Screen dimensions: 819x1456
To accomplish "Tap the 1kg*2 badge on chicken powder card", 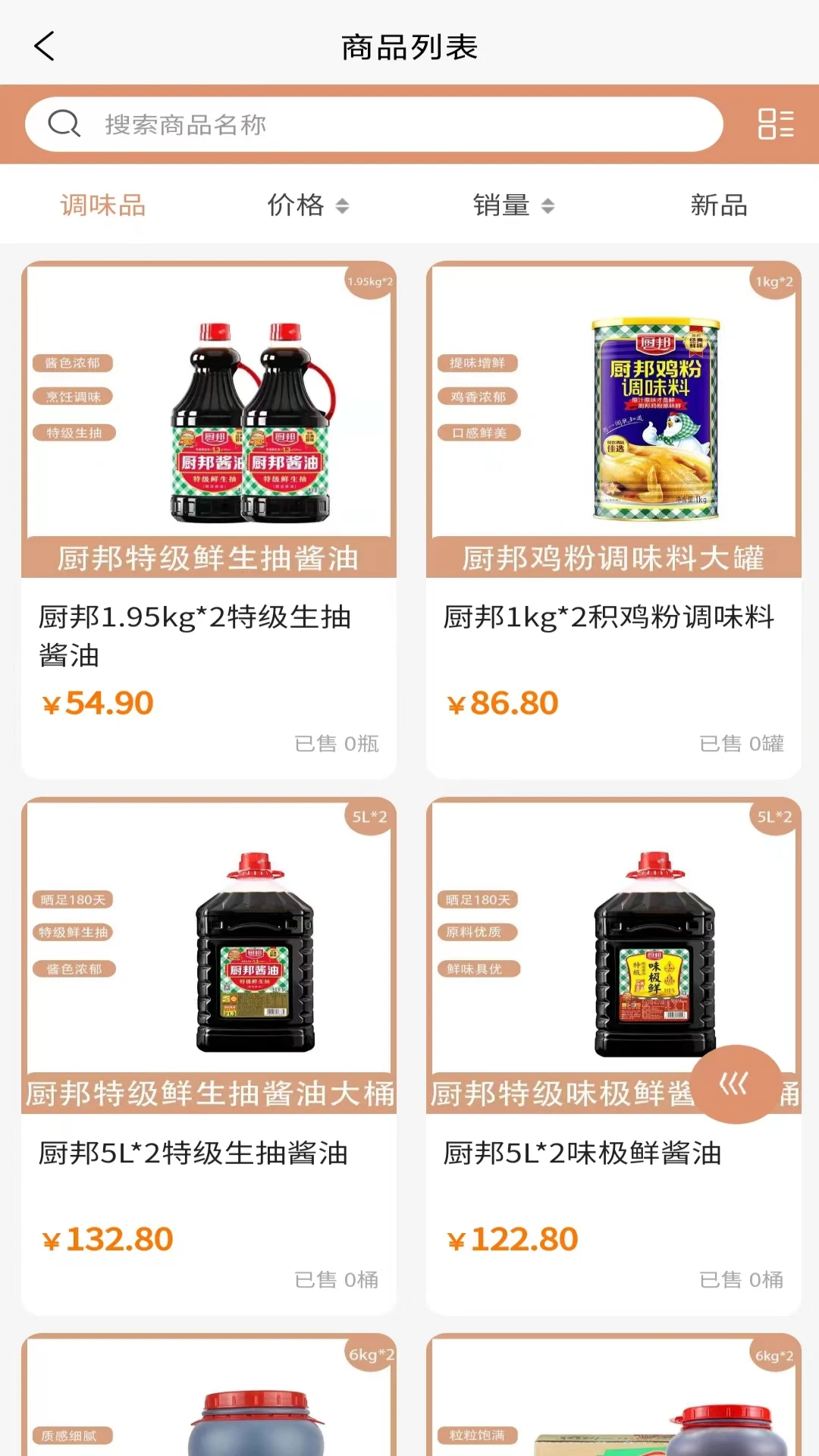I will [x=774, y=282].
